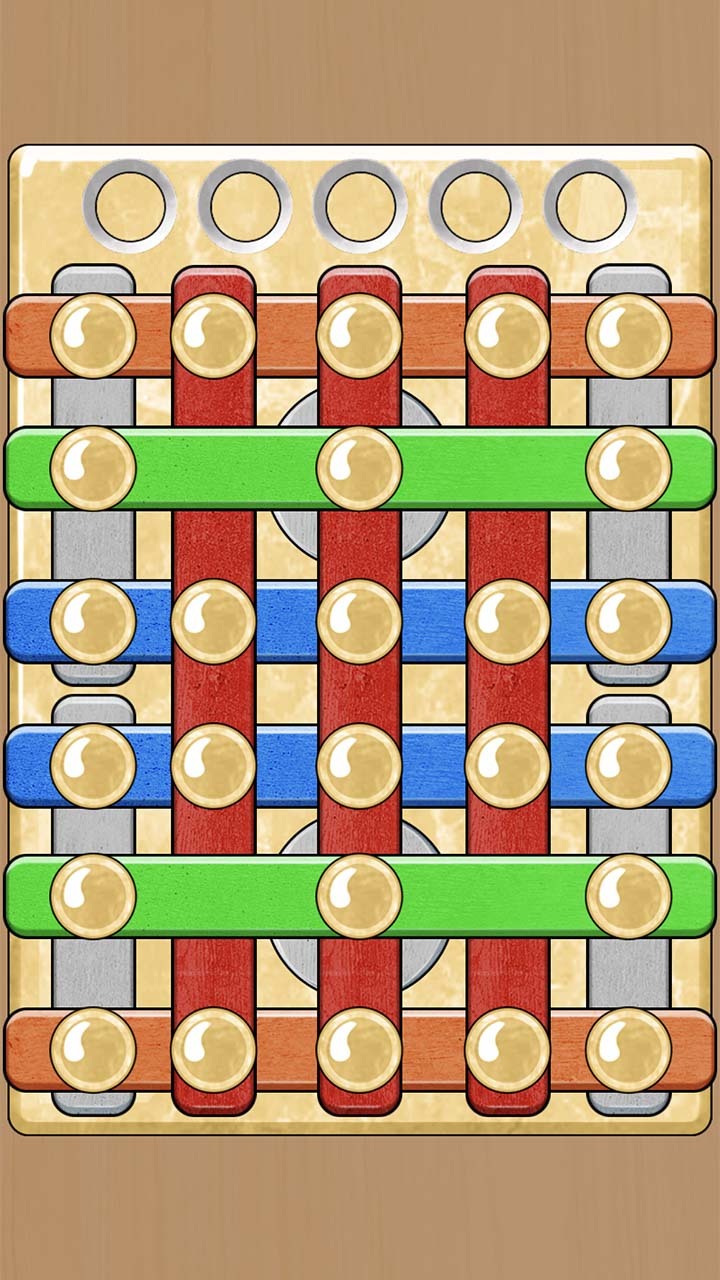
Task: Choose the middle empty hole in the top row
Action: [360, 206]
